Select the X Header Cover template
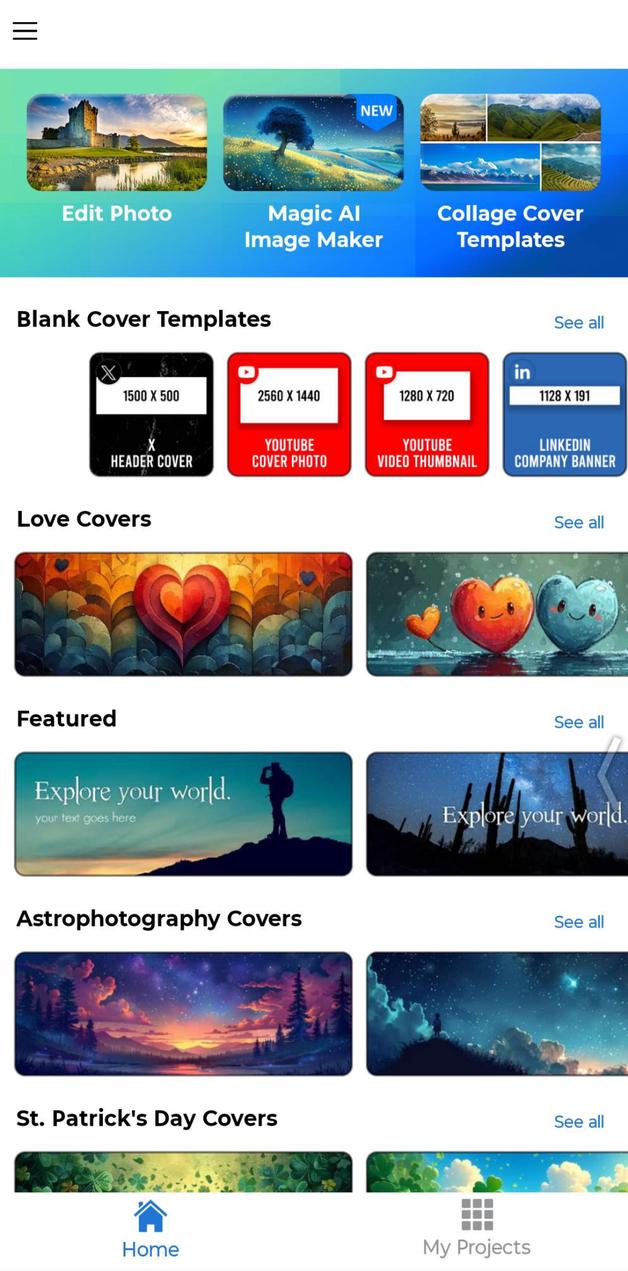Image resolution: width=628 pixels, height=1271 pixels. pyautogui.click(x=151, y=414)
